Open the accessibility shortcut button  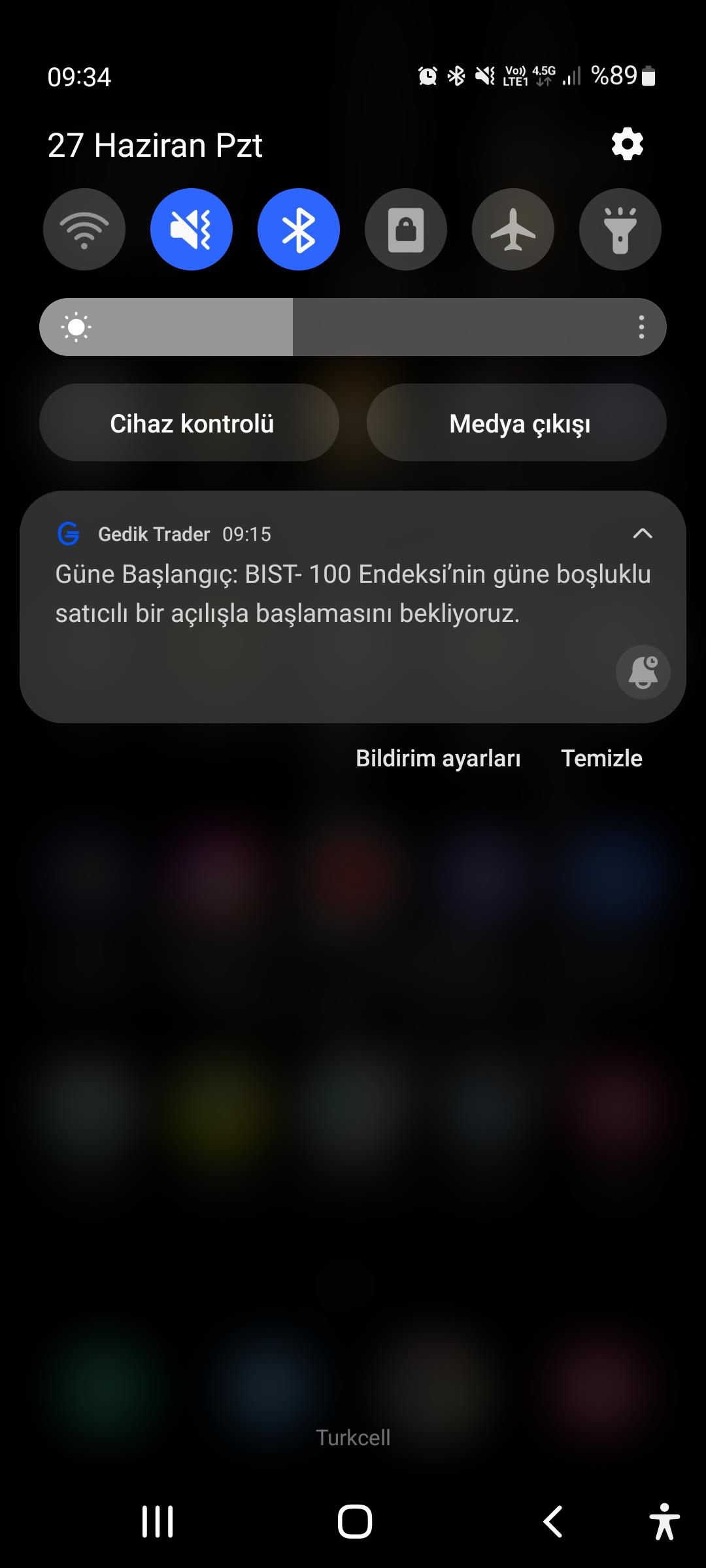pos(664,1522)
